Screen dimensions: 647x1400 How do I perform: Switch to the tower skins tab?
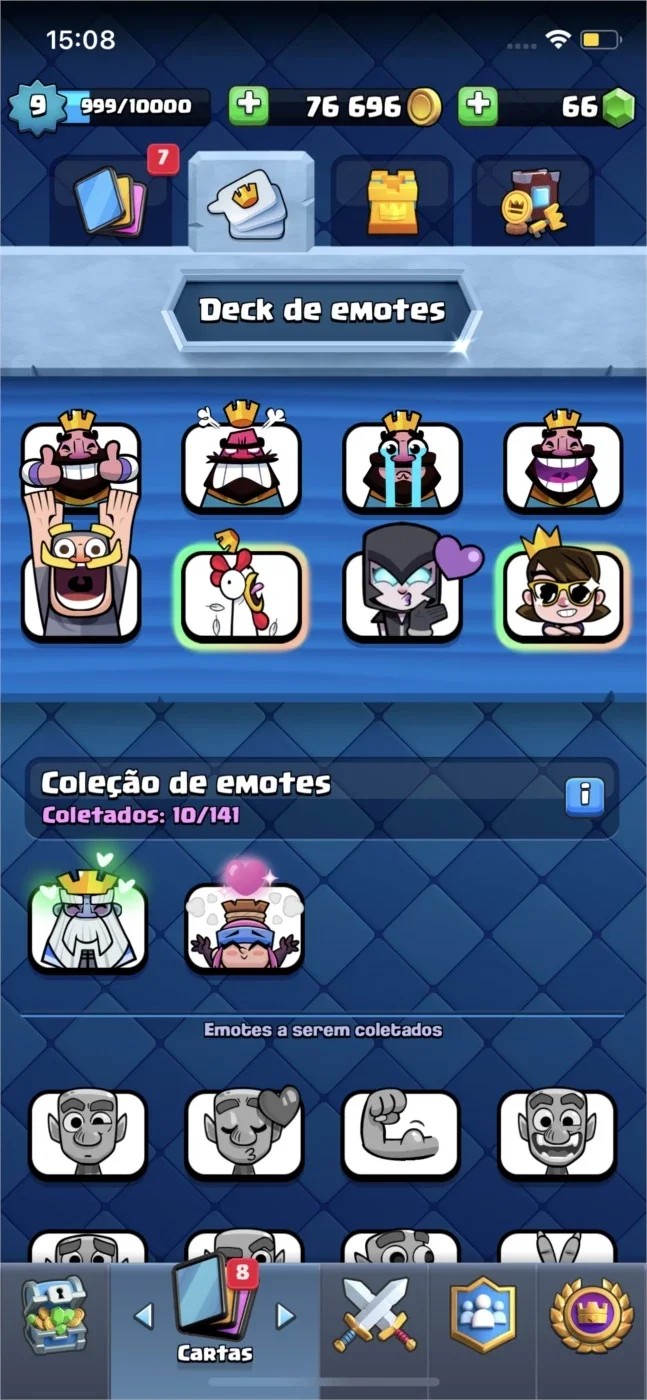tap(391, 199)
